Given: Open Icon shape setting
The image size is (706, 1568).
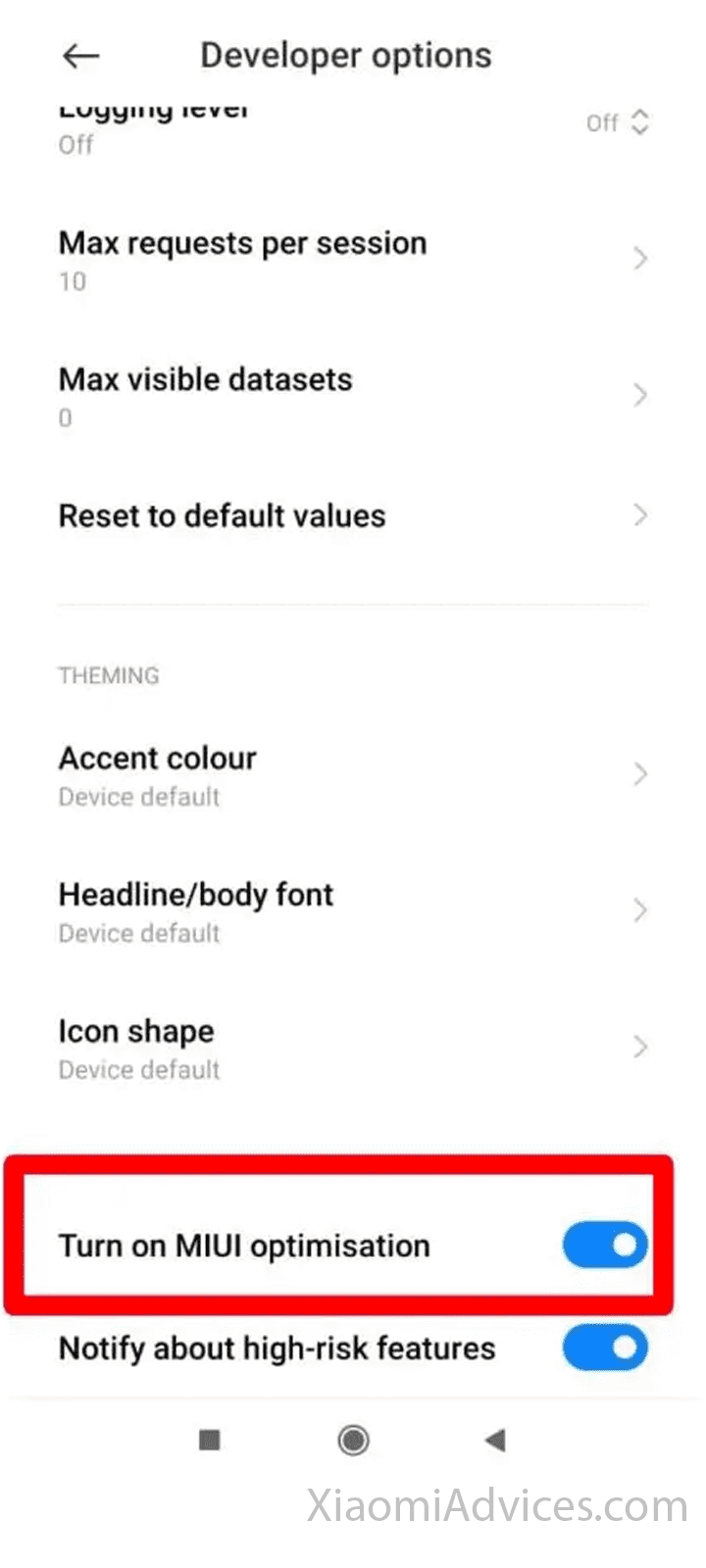Looking at the screenshot, I should point(353,1049).
